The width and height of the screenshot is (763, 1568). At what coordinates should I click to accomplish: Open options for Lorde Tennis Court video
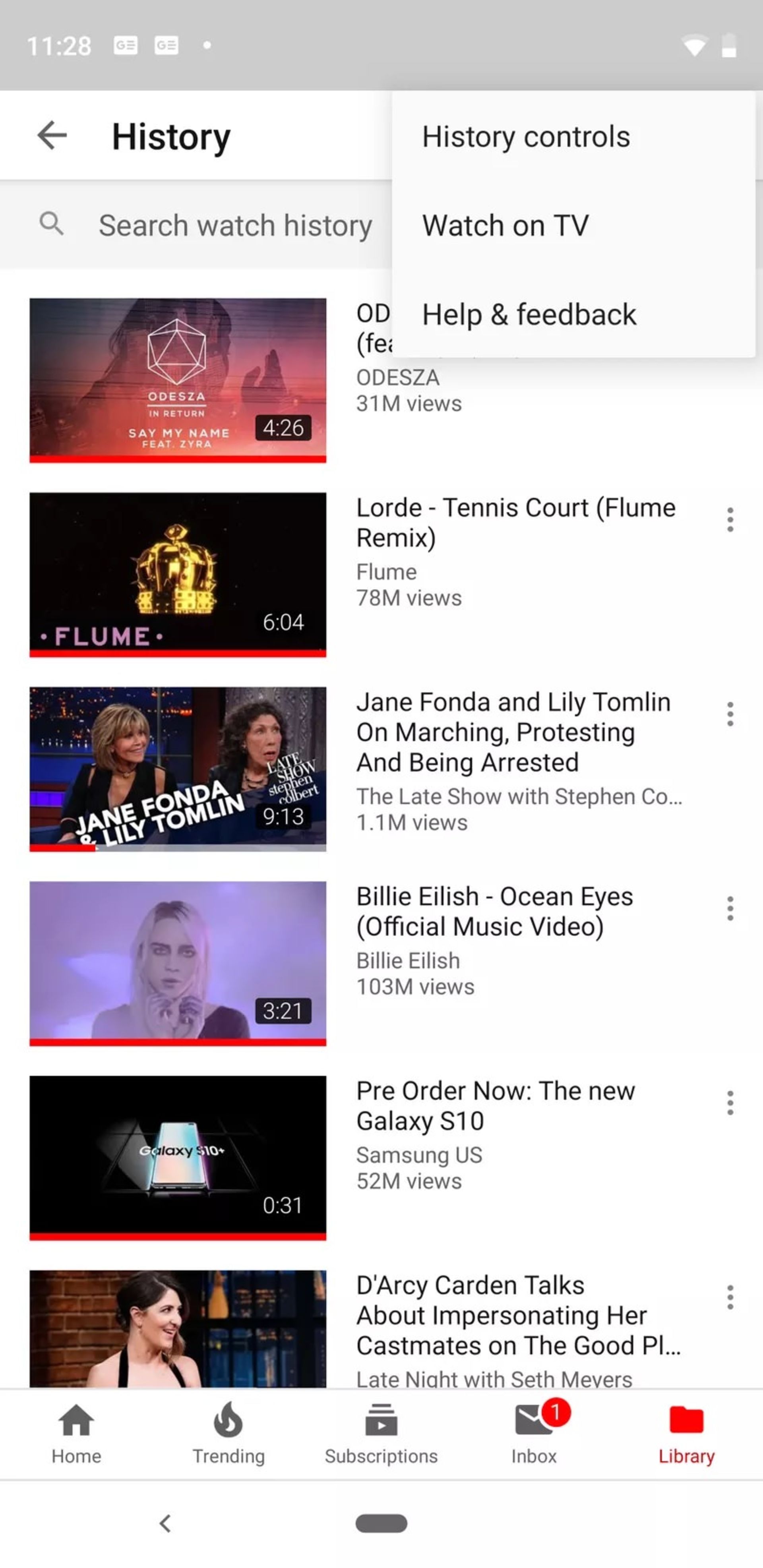(x=730, y=519)
